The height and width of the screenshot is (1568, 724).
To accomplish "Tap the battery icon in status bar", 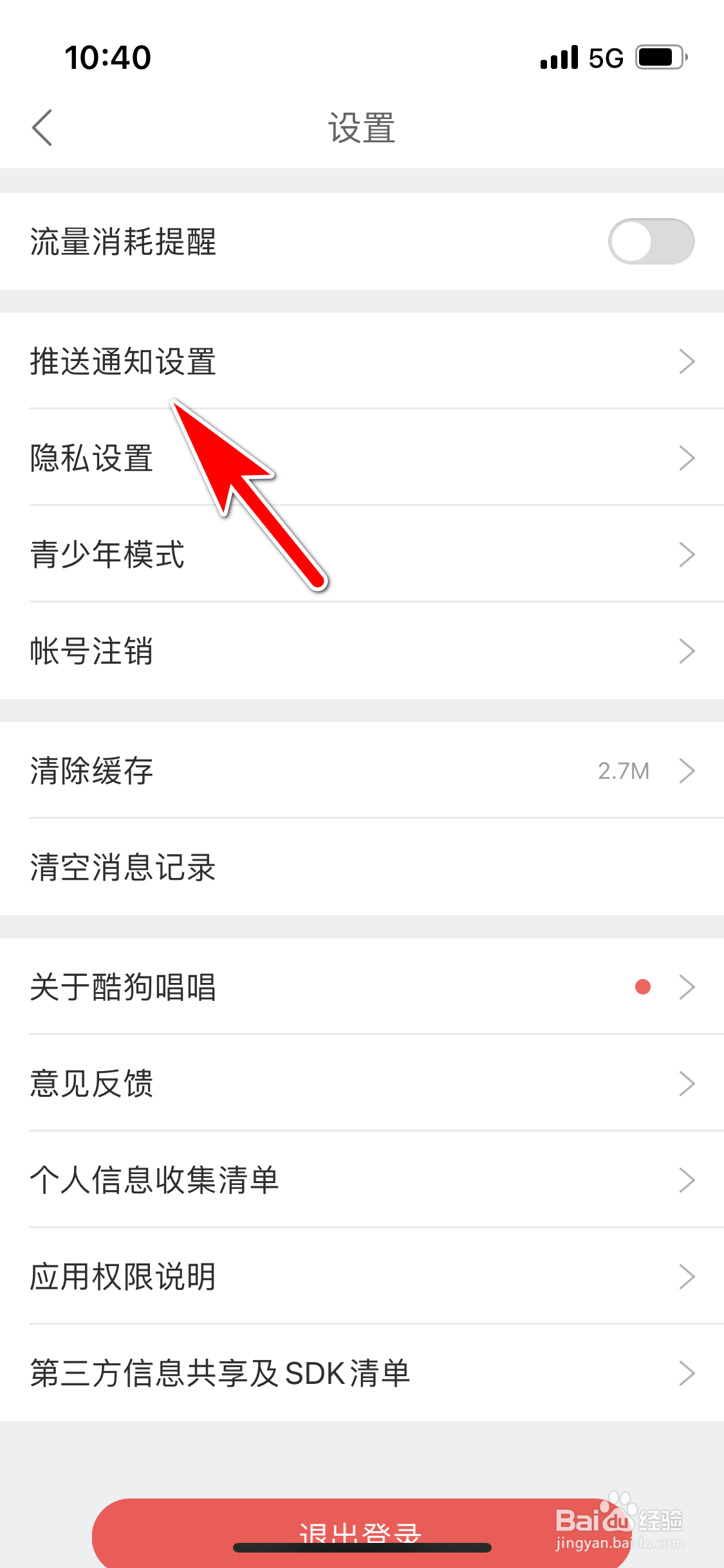I will click(658, 57).
